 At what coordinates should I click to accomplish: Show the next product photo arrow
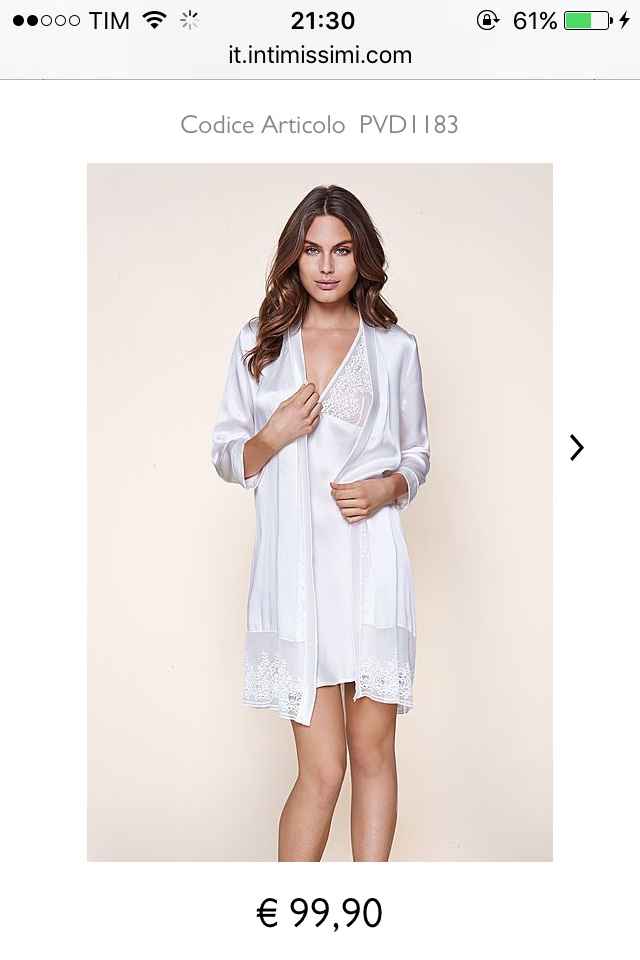pyautogui.click(x=576, y=447)
